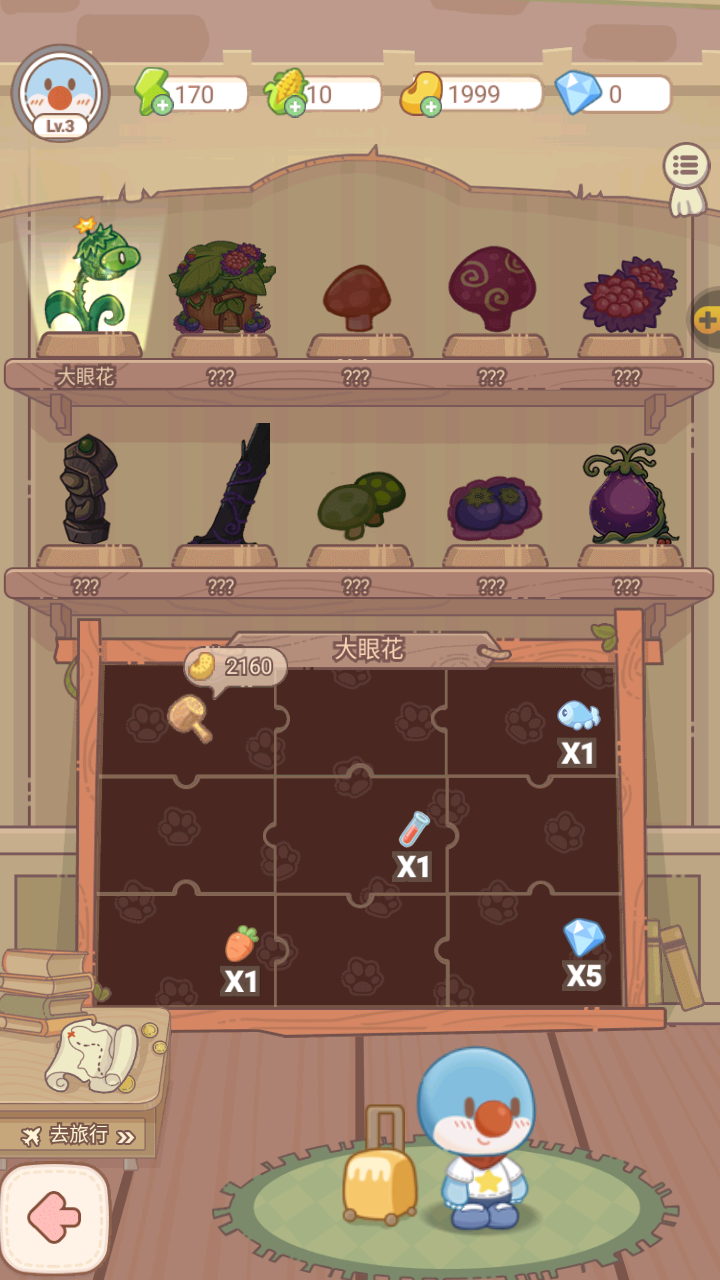
Task: Open the list menu icon
Action: click(x=686, y=166)
